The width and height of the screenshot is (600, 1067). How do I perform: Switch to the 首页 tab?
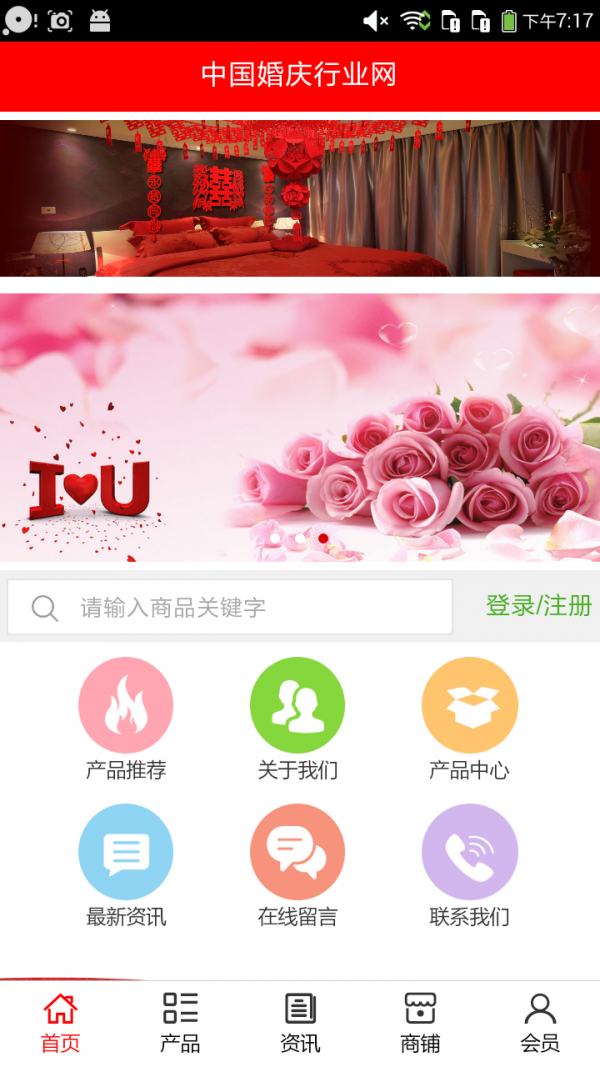60,1022
